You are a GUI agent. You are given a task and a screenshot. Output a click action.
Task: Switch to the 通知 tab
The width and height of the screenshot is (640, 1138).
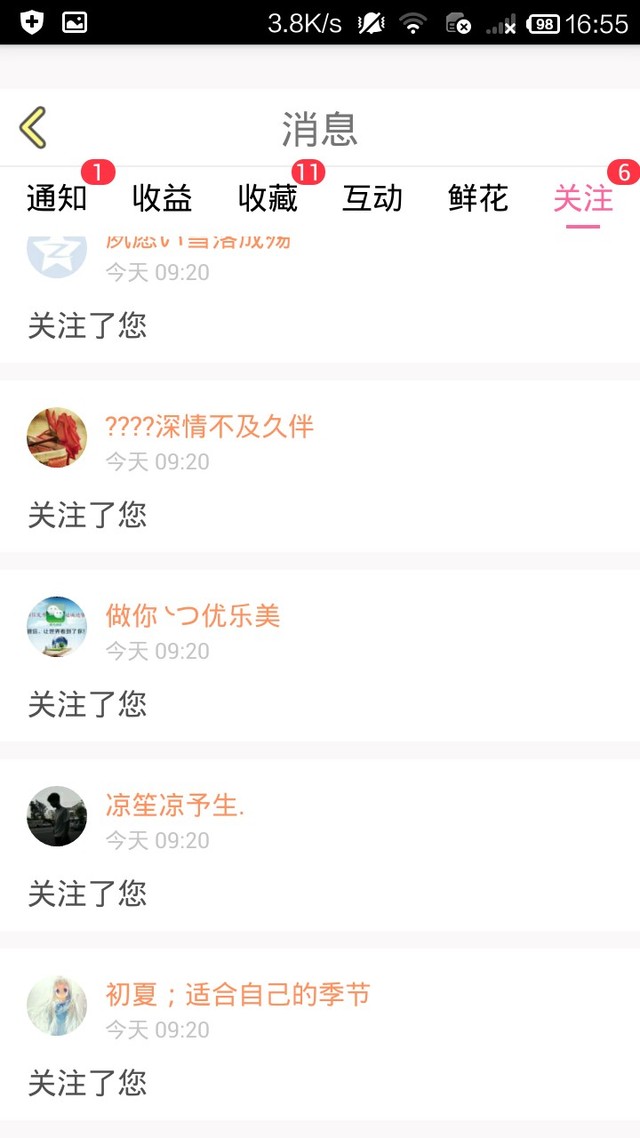click(x=57, y=198)
